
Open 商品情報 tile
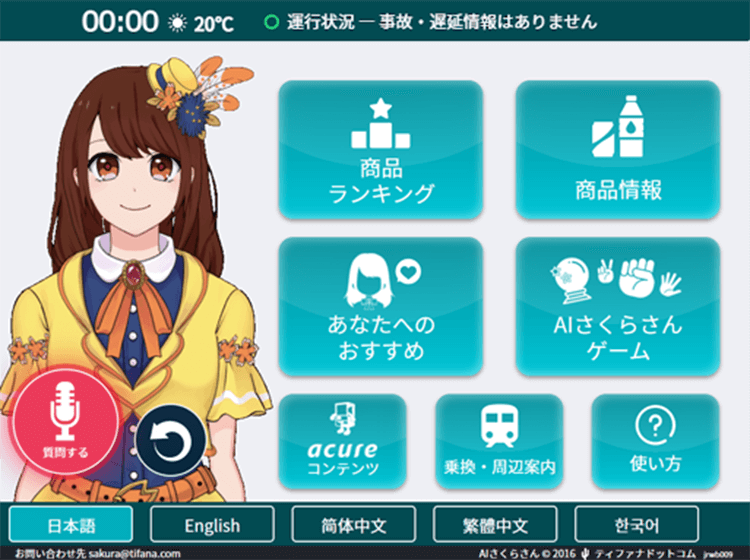[x=618, y=150]
